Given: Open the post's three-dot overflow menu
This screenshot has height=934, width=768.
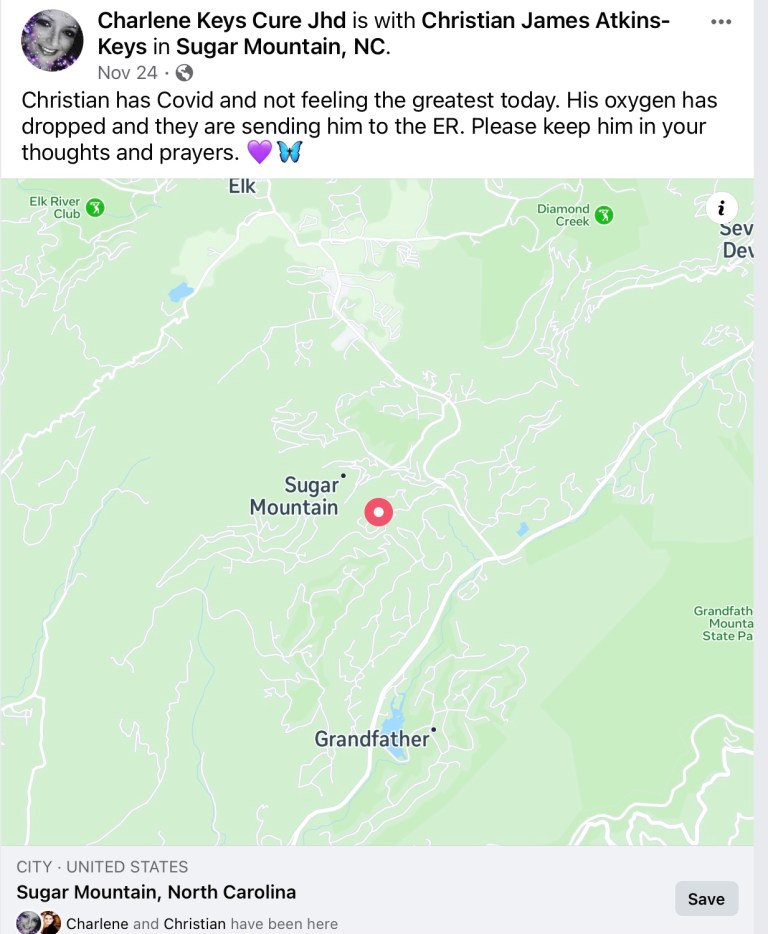Looking at the screenshot, I should coord(721,22).
